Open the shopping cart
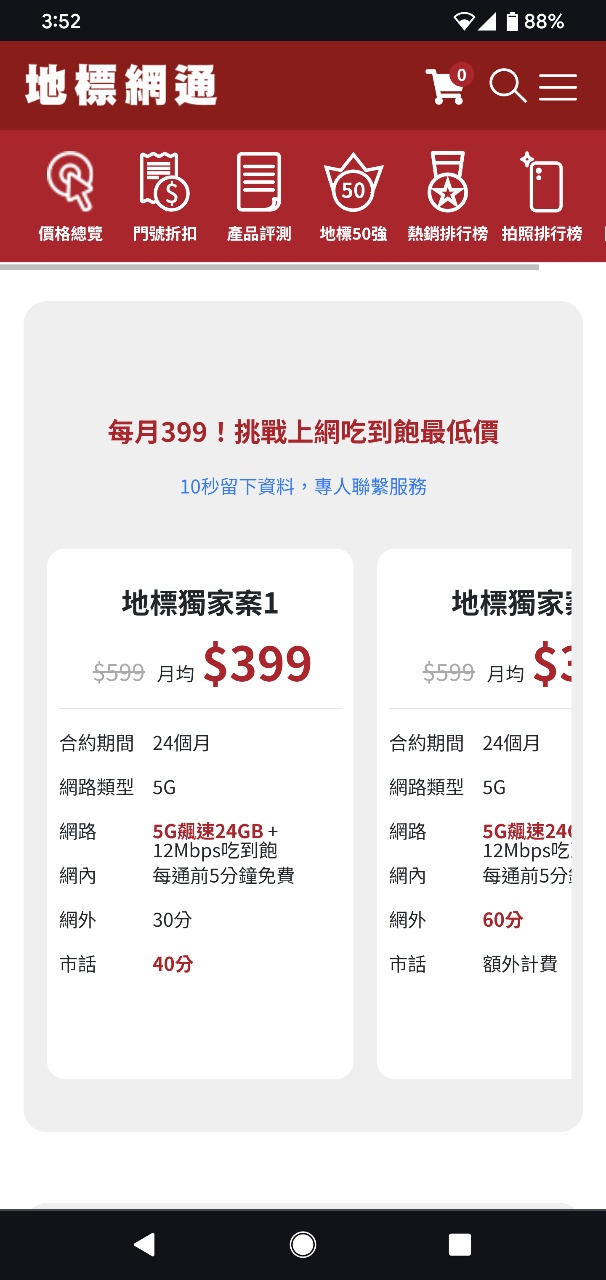The width and height of the screenshot is (606, 1280). (x=445, y=86)
